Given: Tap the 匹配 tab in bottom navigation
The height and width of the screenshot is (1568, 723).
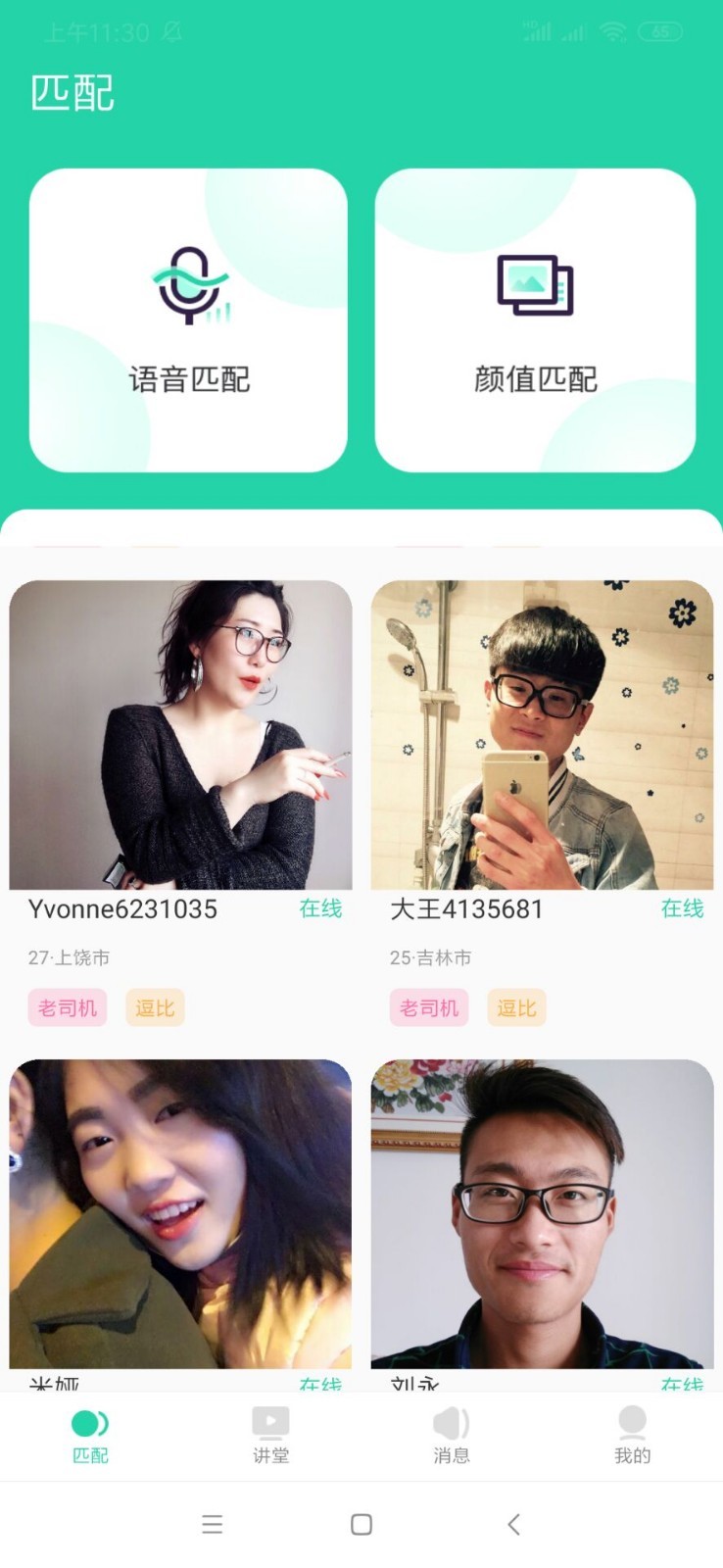Looking at the screenshot, I should pyautogui.click(x=90, y=1436).
